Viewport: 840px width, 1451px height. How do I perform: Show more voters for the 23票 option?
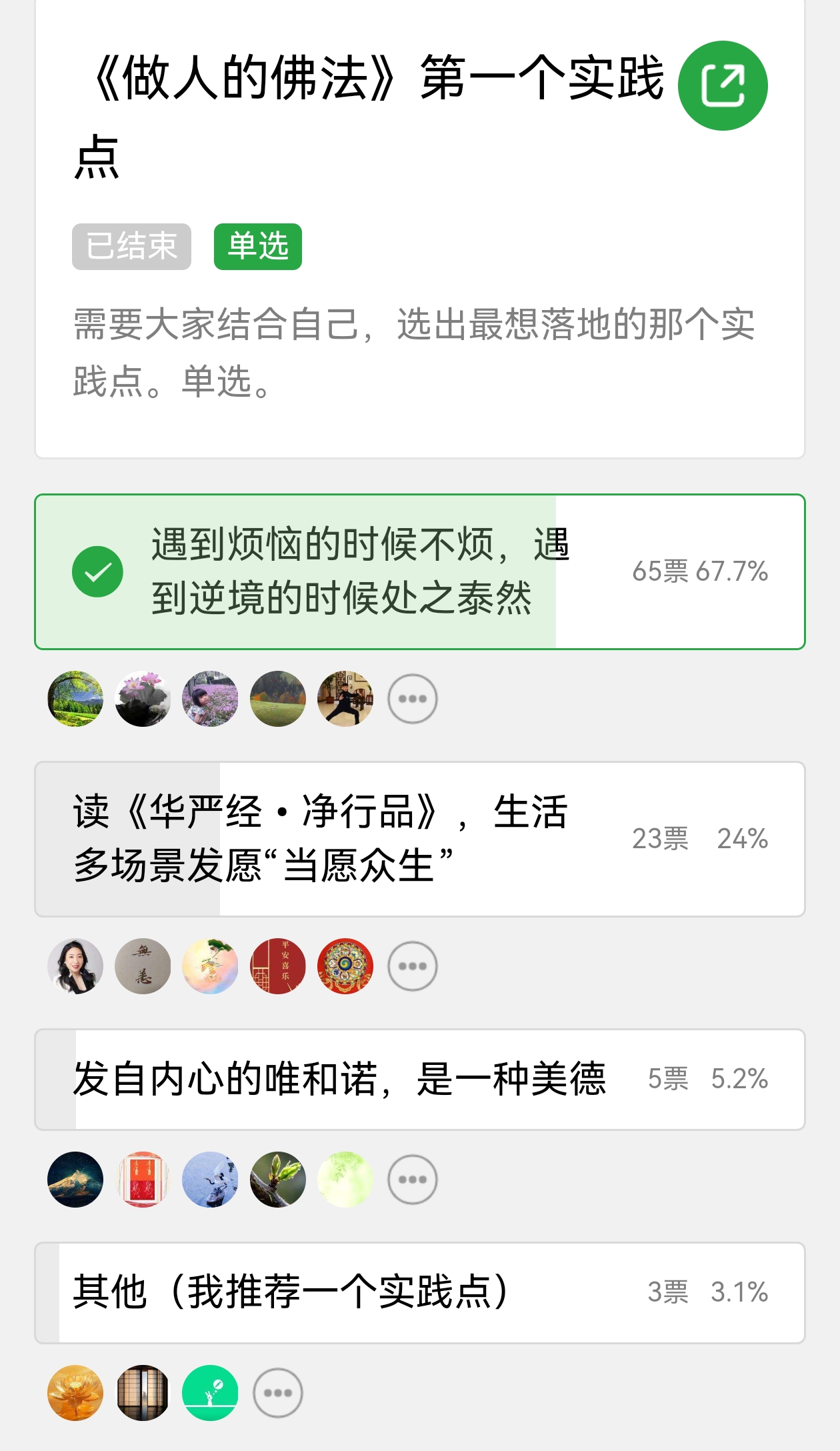pyautogui.click(x=413, y=966)
